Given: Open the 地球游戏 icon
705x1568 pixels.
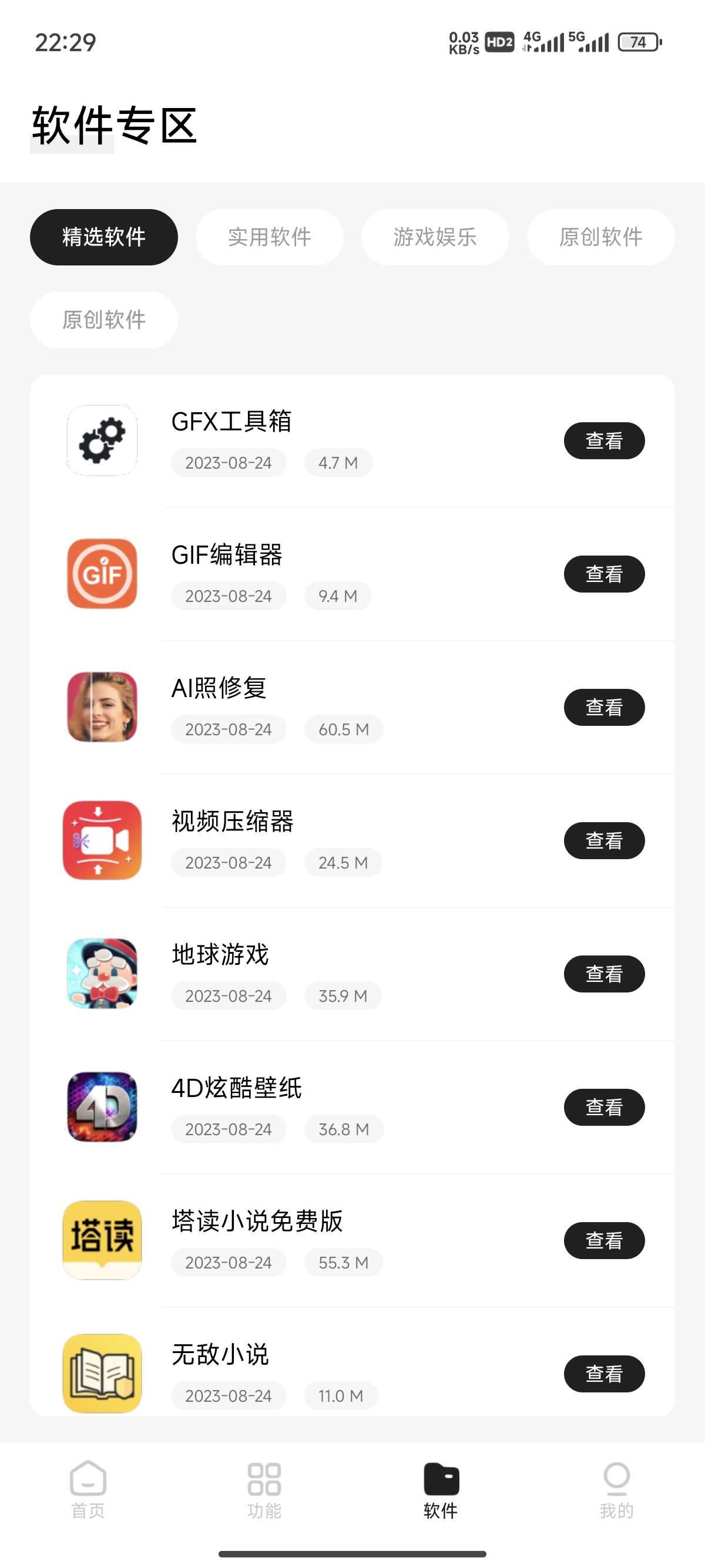Looking at the screenshot, I should click(x=102, y=973).
